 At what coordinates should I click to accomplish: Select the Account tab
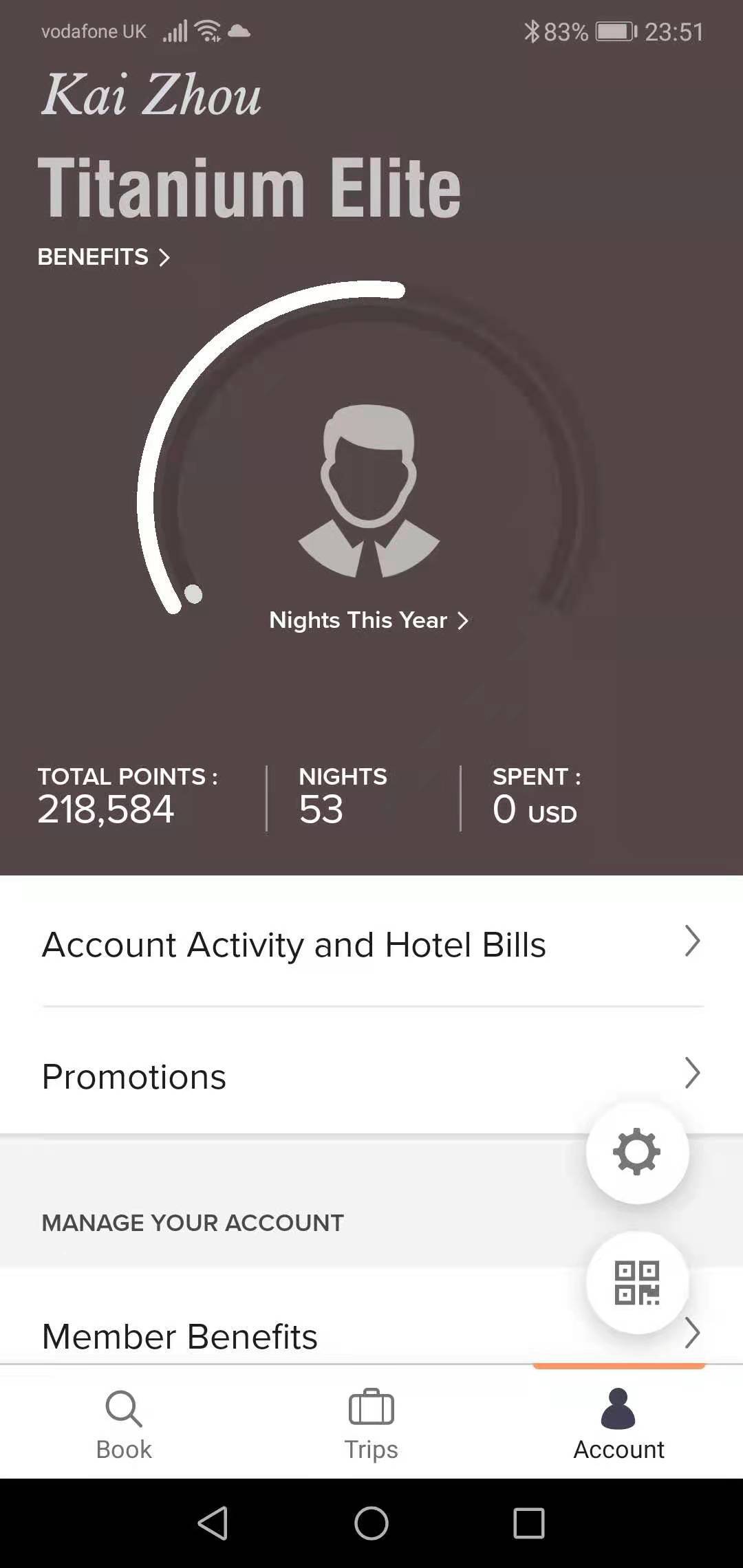point(618,1424)
